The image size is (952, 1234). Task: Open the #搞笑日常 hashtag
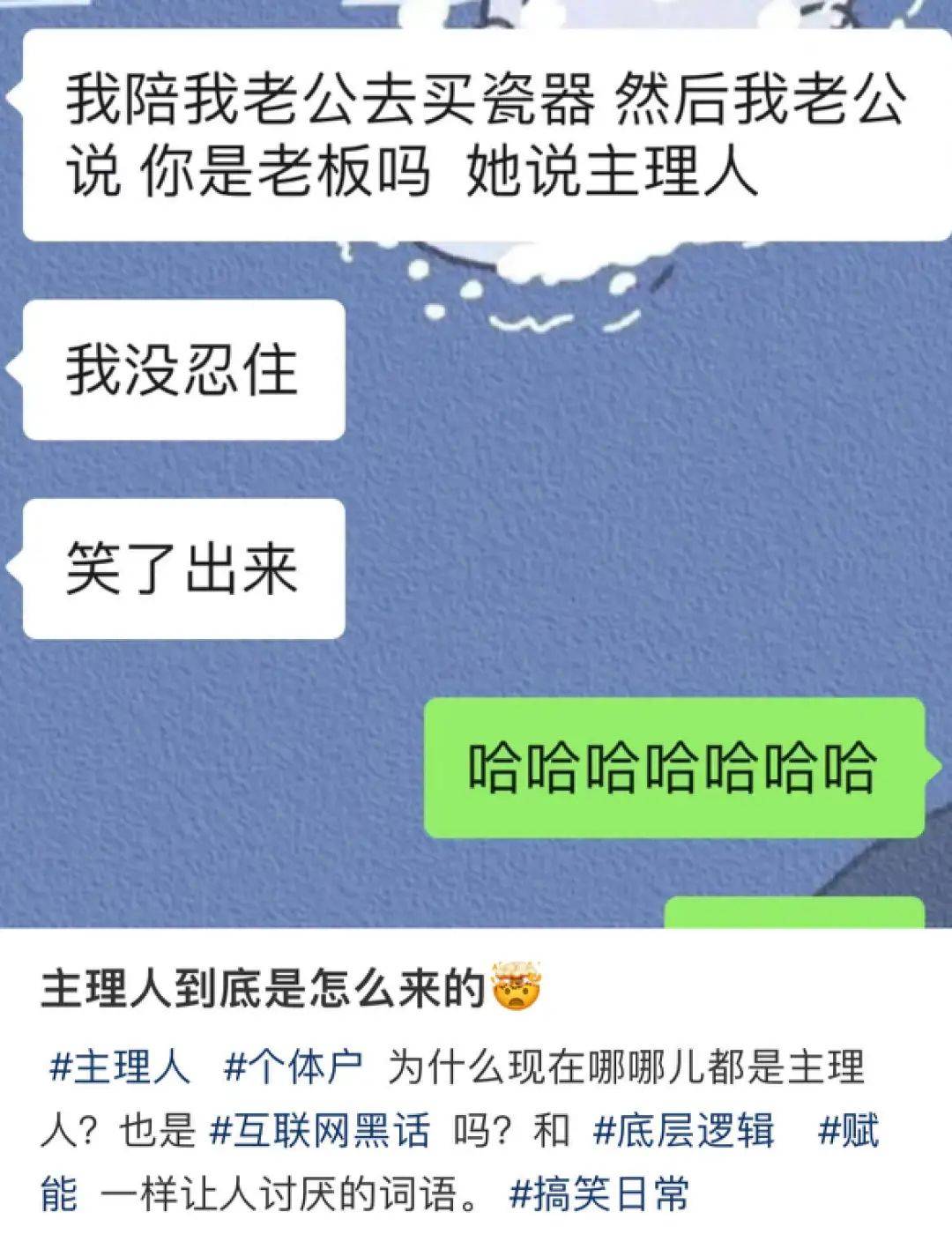coord(599,1195)
